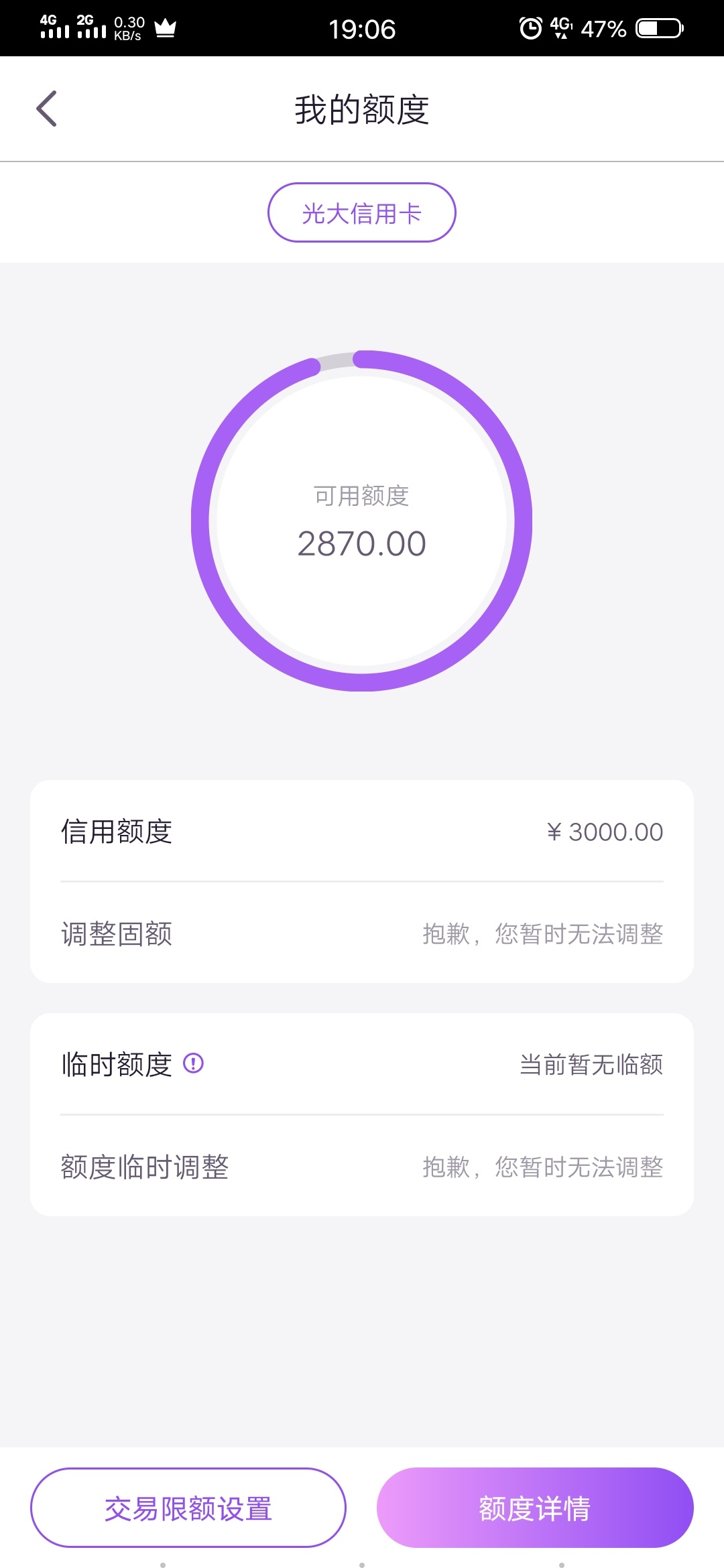This screenshot has height=1568, width=724.
Task: Go back using the top-left arrow
Action: click(x=47, y=109)
